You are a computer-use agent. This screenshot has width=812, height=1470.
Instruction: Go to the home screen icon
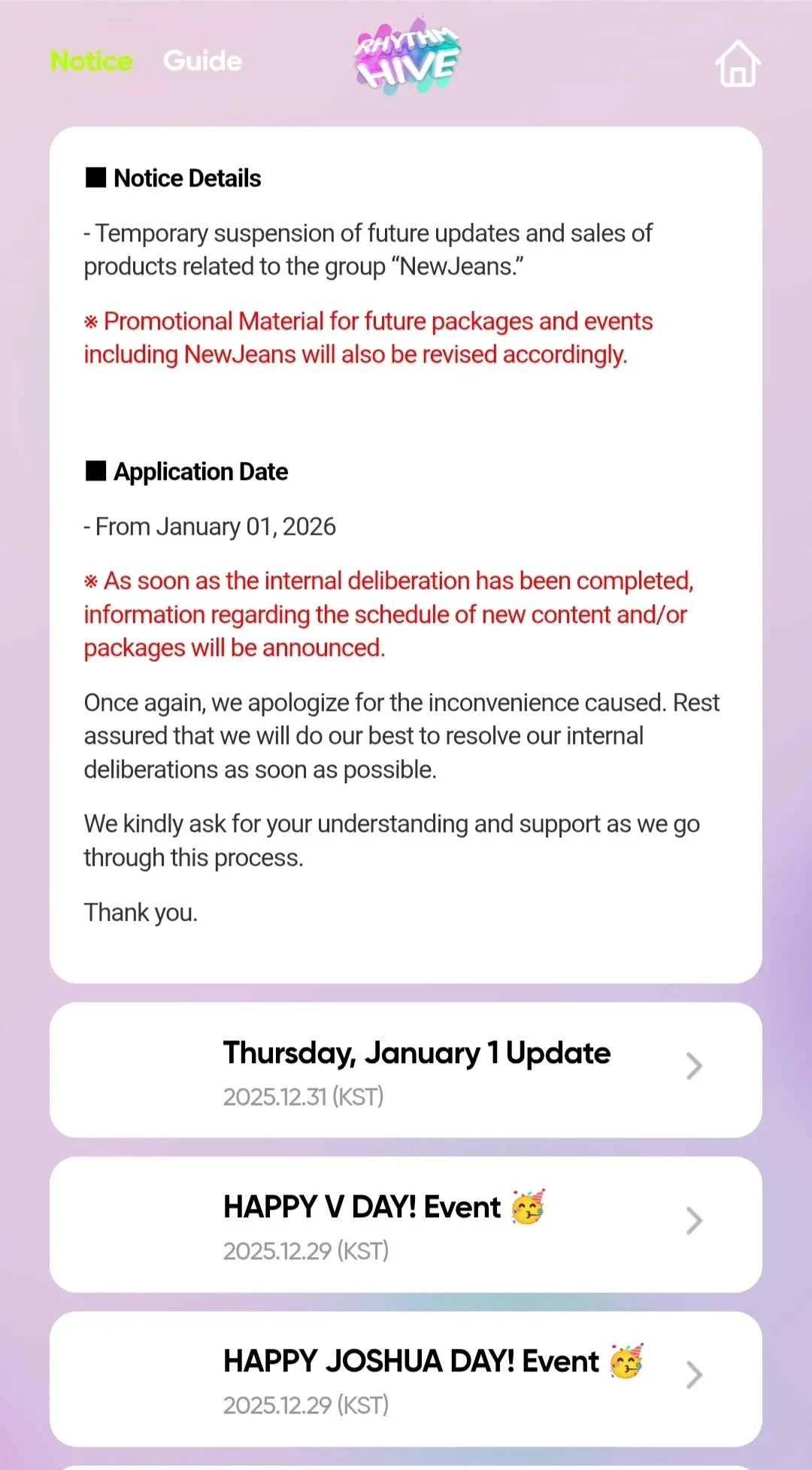pos(737,64)
